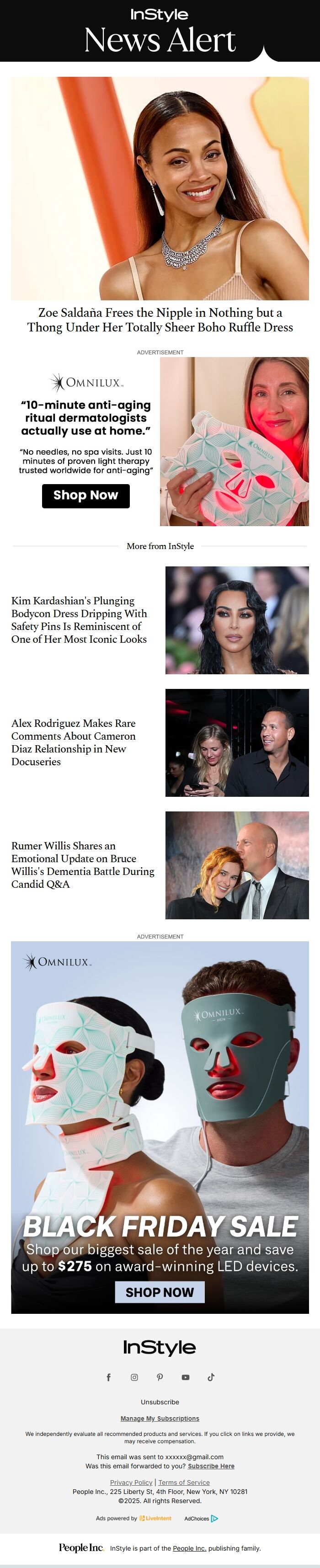This screenshot has height=1568, width=320.
Task: Unsubscribe from this newsletter
Action: click(160, 1402)
